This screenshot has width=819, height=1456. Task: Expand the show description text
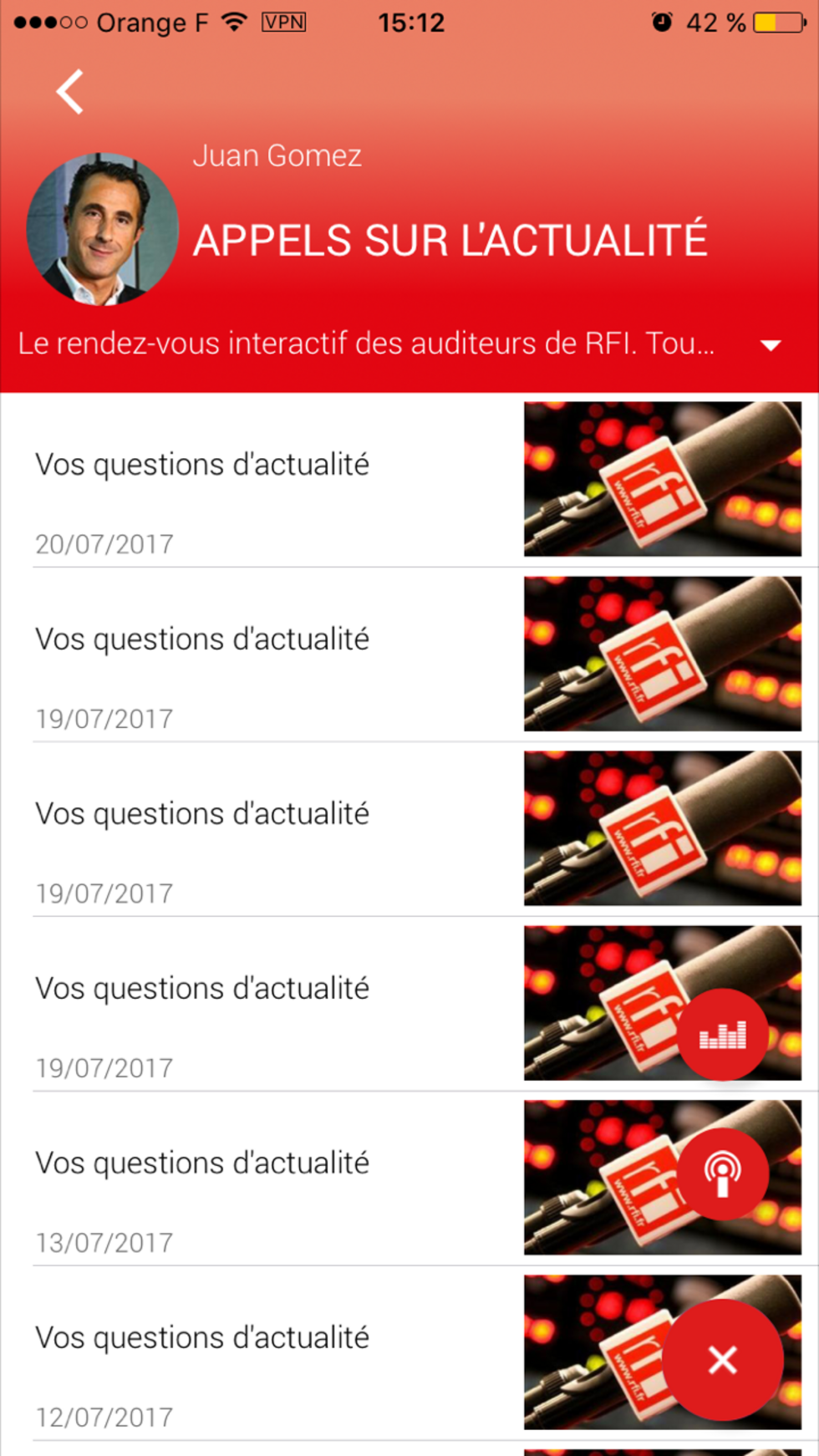click(368, 344)
